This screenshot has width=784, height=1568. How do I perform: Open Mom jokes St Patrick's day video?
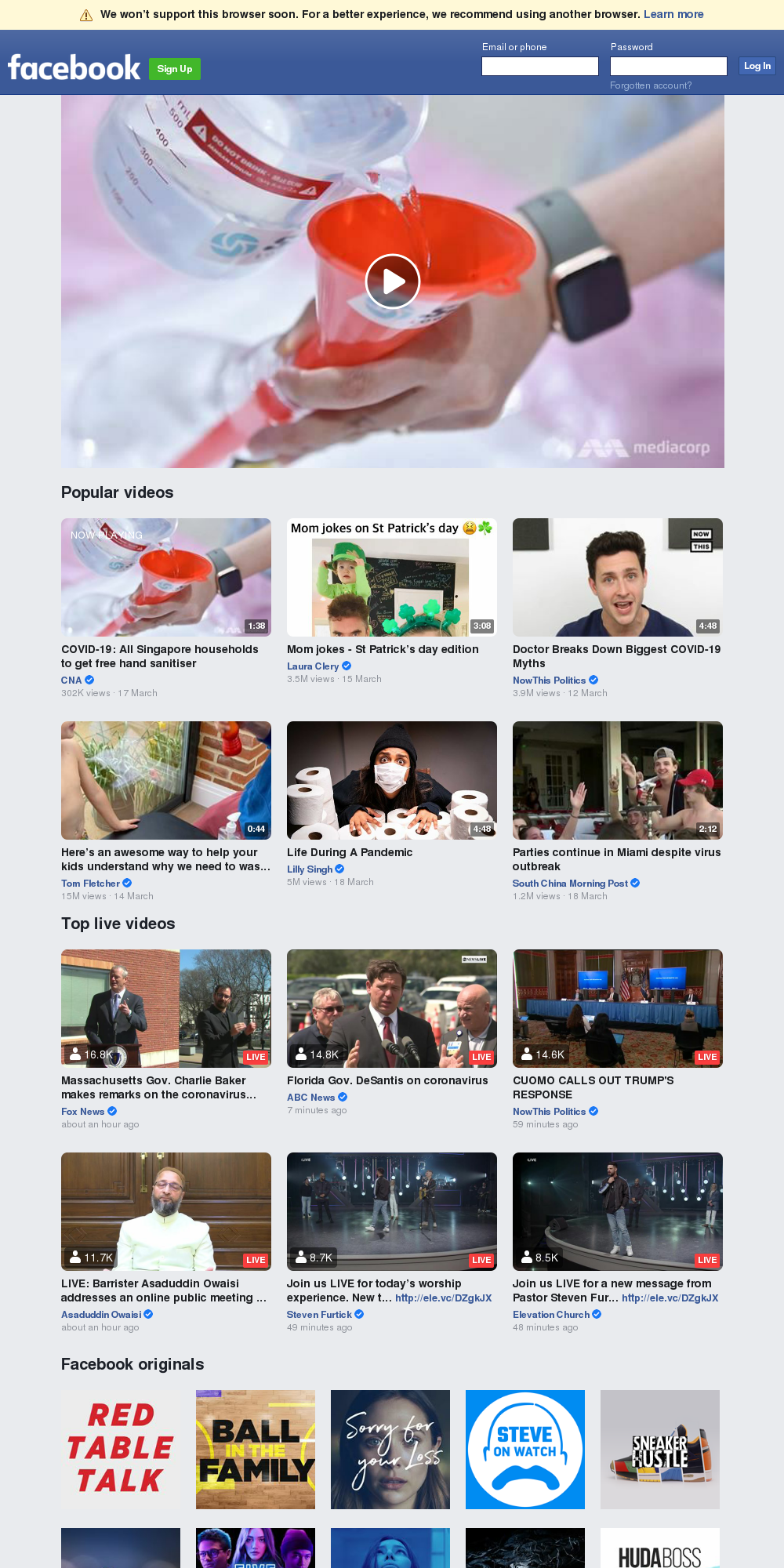coord(391,578)
